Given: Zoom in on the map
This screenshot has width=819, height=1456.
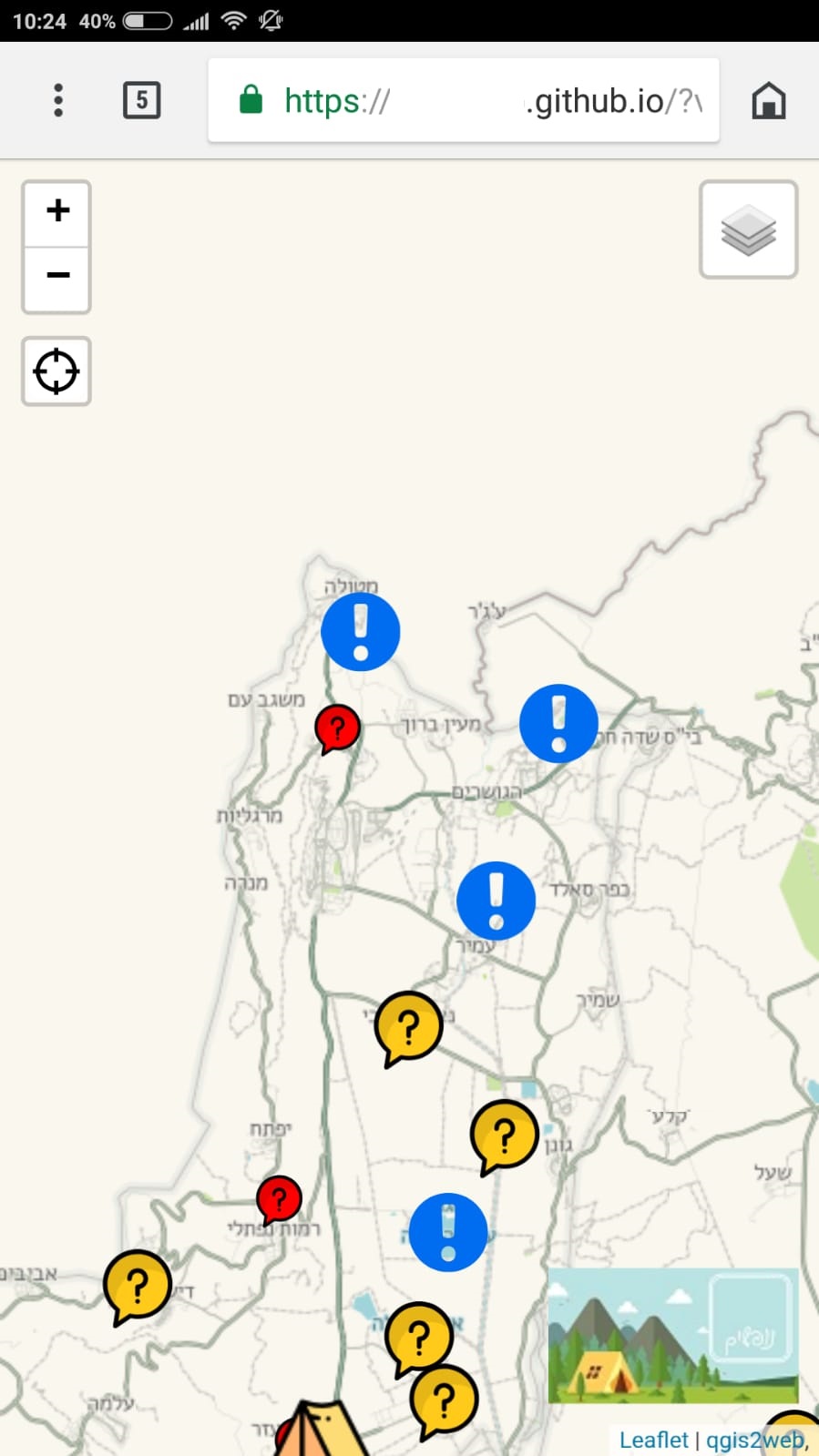Looking at the screenshot, I should pyautogui.click(x=56, y=213).
